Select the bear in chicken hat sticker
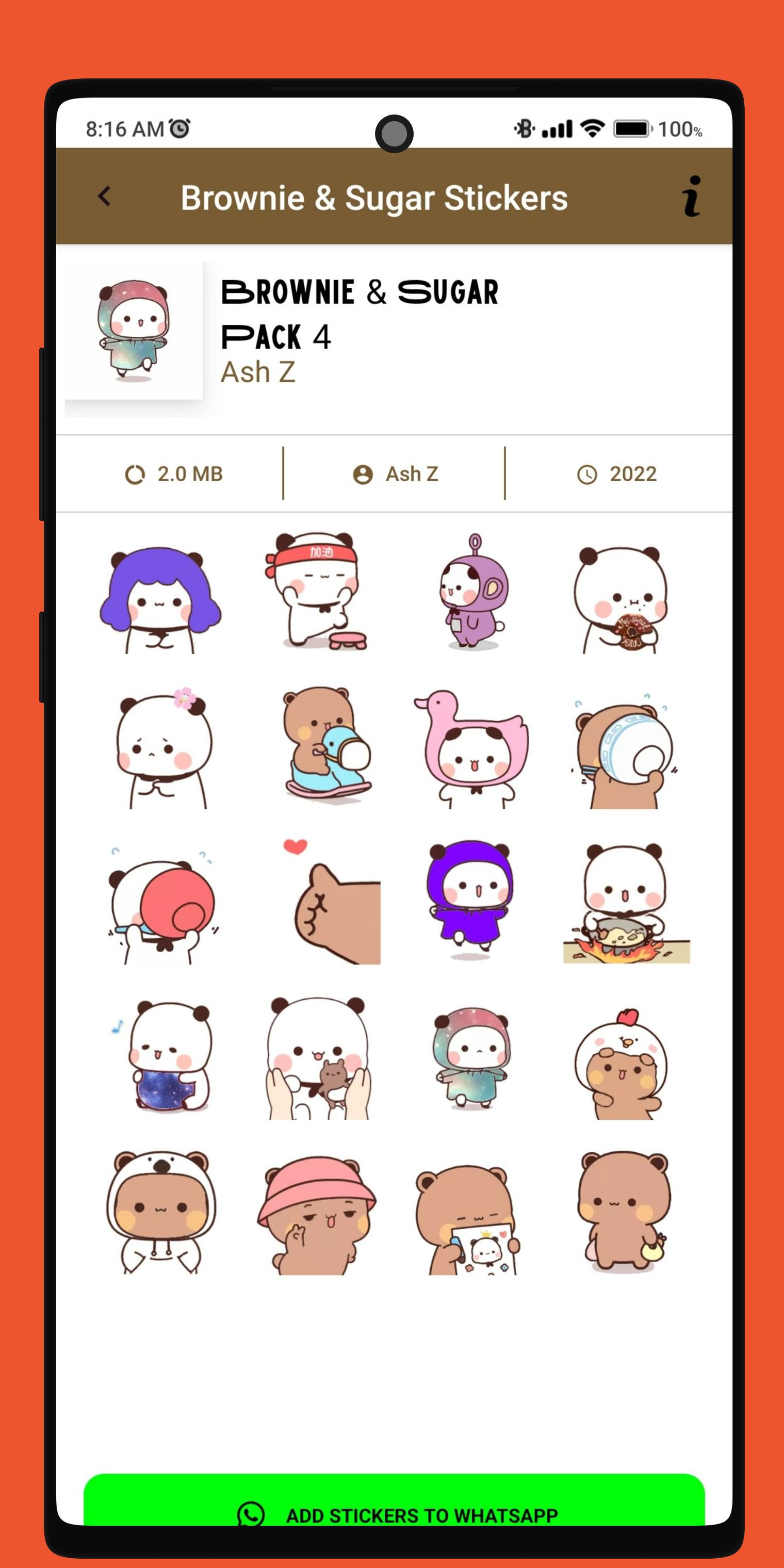Viewport: 784px width, 1568px height. [x=621, y=1063]
